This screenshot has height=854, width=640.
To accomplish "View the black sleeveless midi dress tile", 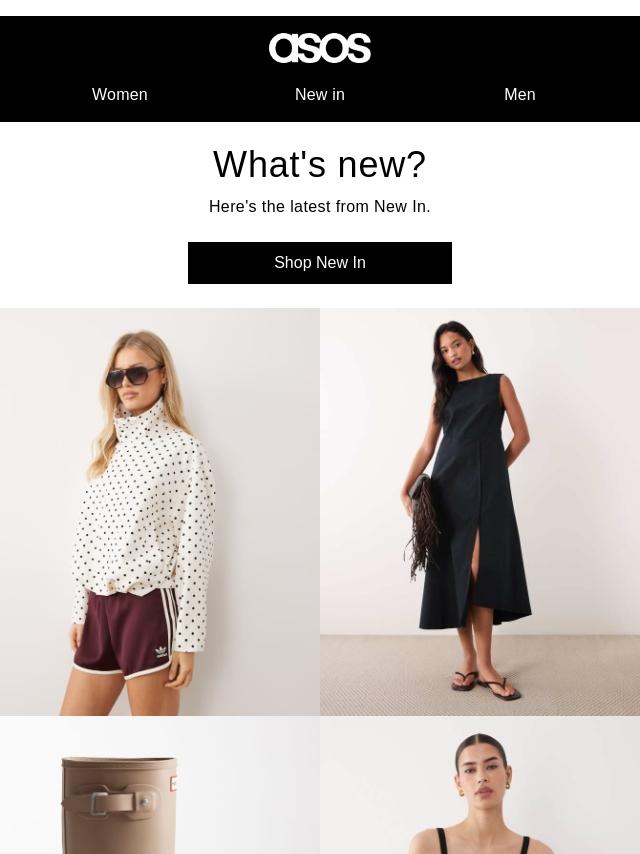I will click(480, 511).
